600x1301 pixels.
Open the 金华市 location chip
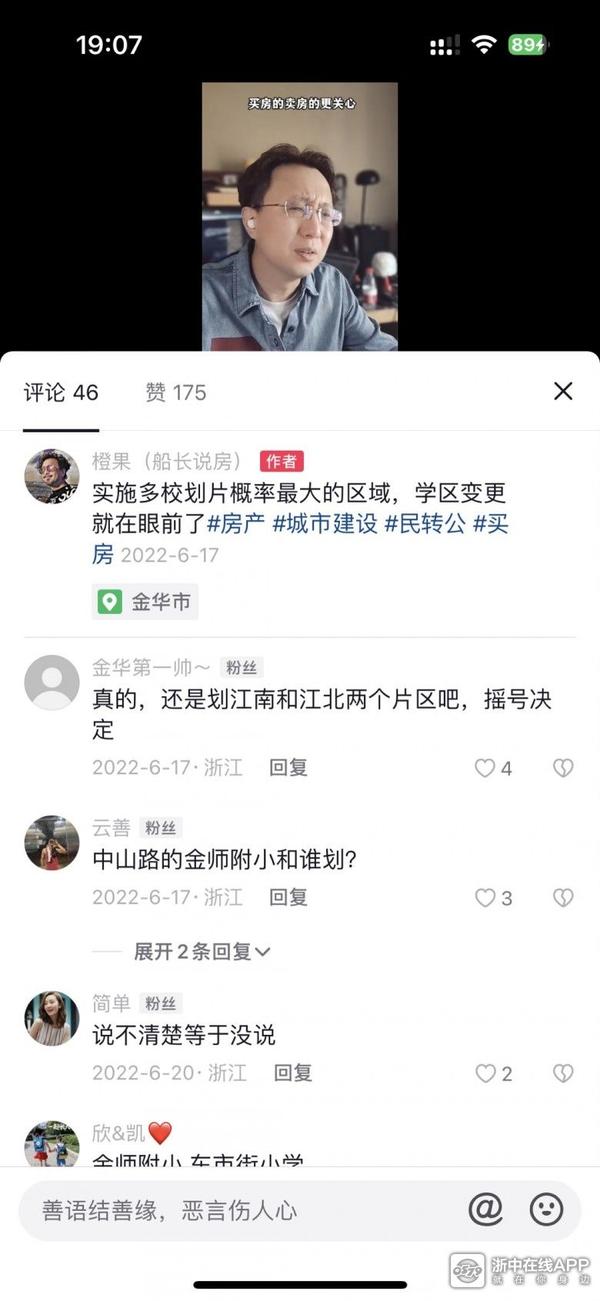[x=145, y=602]
